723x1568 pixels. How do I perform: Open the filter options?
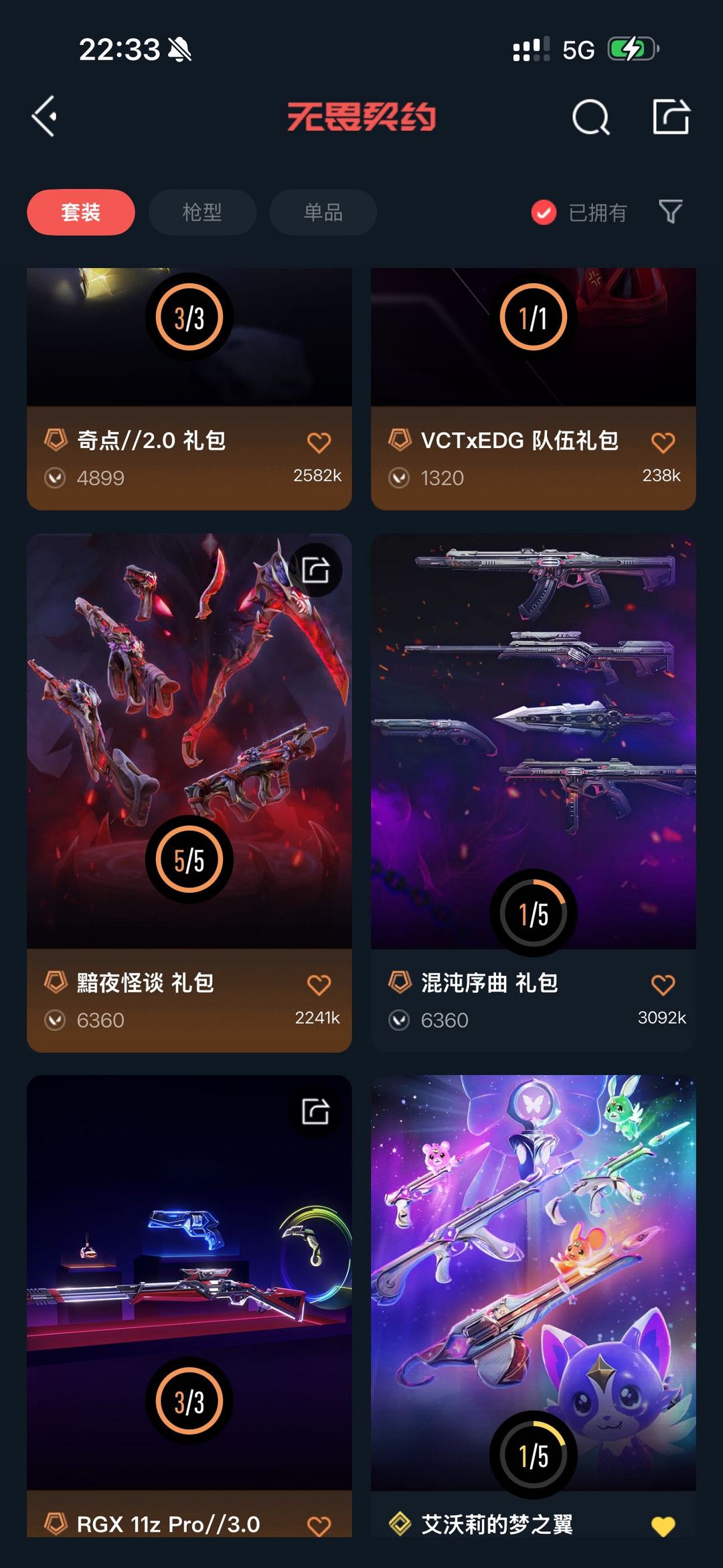point(669,212)
